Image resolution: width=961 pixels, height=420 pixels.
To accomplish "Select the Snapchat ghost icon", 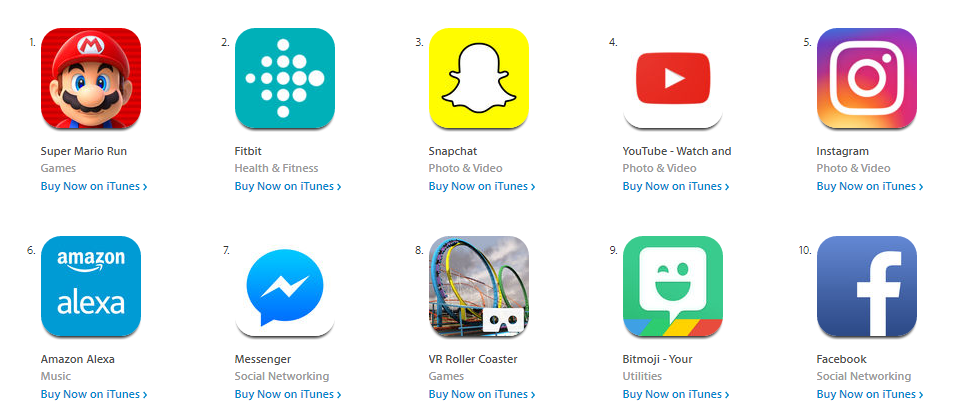I will (x=479, y=78).
